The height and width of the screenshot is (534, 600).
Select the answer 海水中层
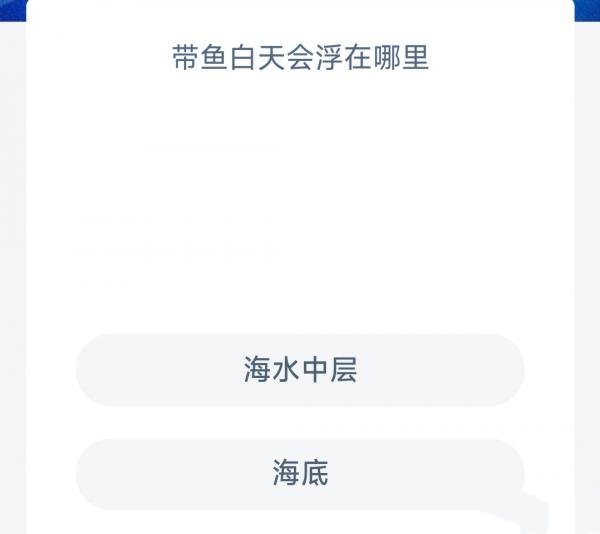300,370
